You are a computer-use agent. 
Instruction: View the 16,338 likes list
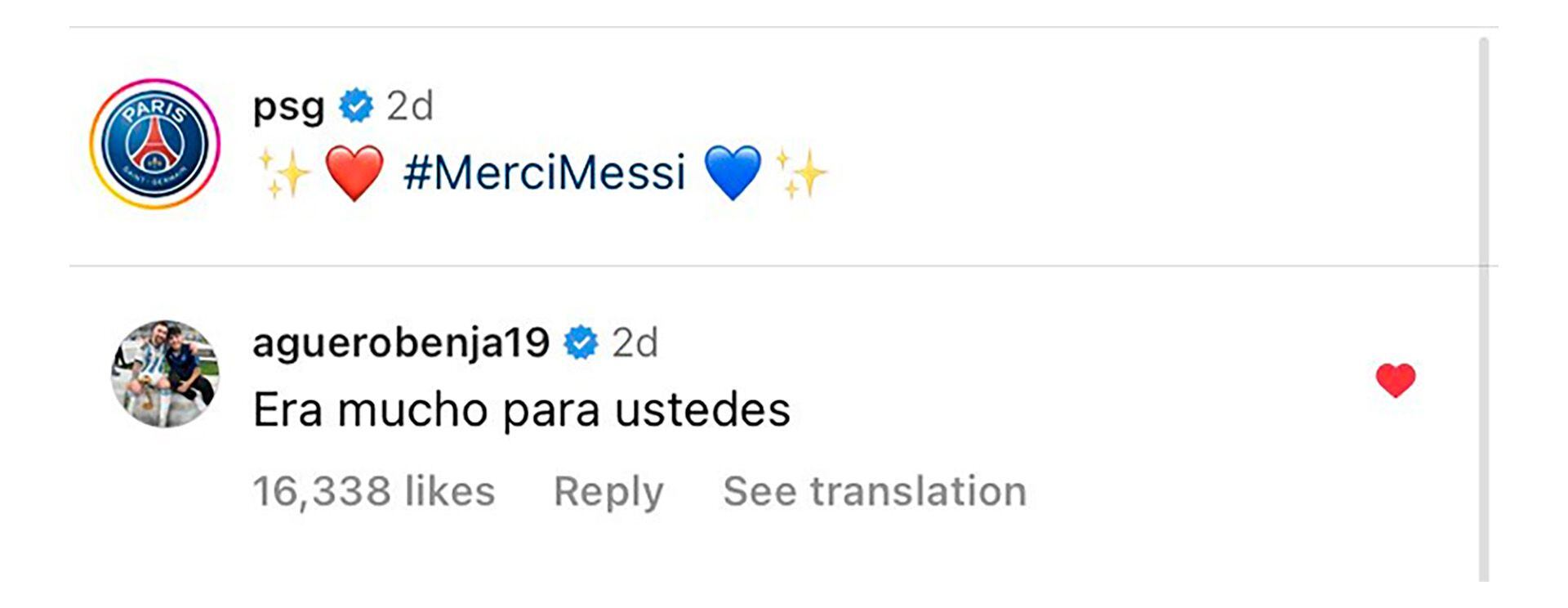coord(374,491)
